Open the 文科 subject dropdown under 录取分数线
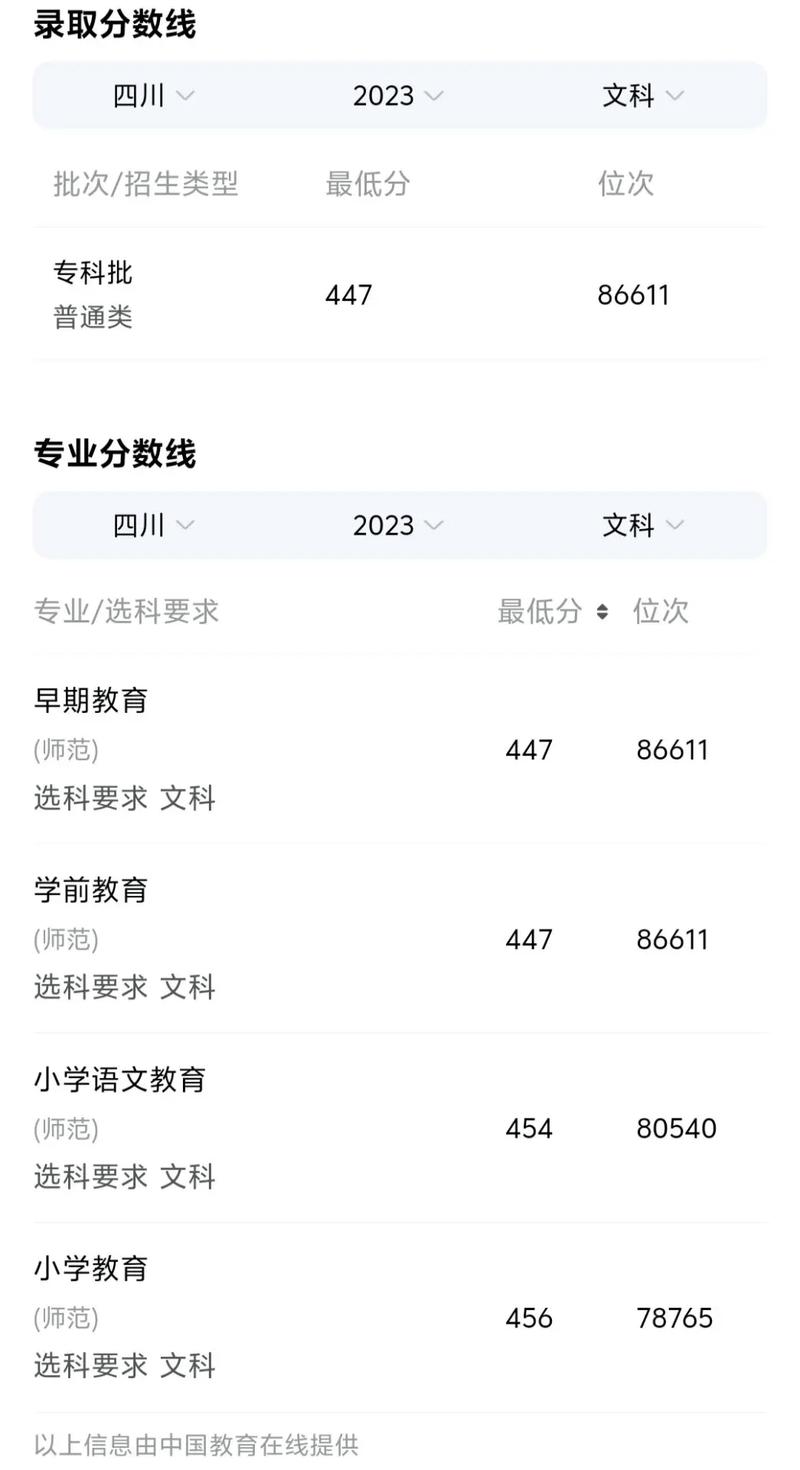Image resolution: width=800 pixels, height=1470 pixels. [x=643, y=96]
